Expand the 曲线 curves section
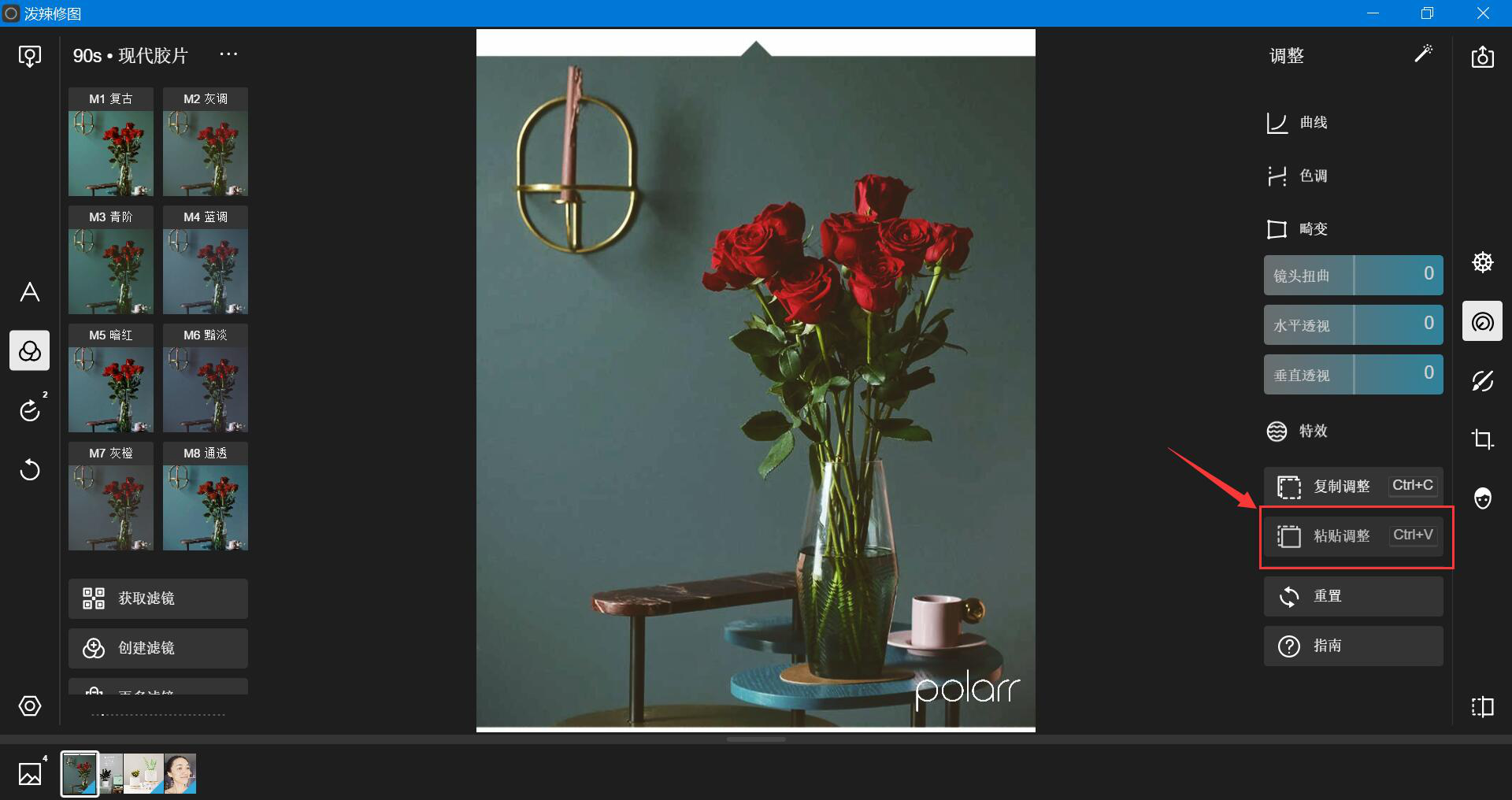This screenshot has width=1512, height=800. click(x=1313, y=123)
